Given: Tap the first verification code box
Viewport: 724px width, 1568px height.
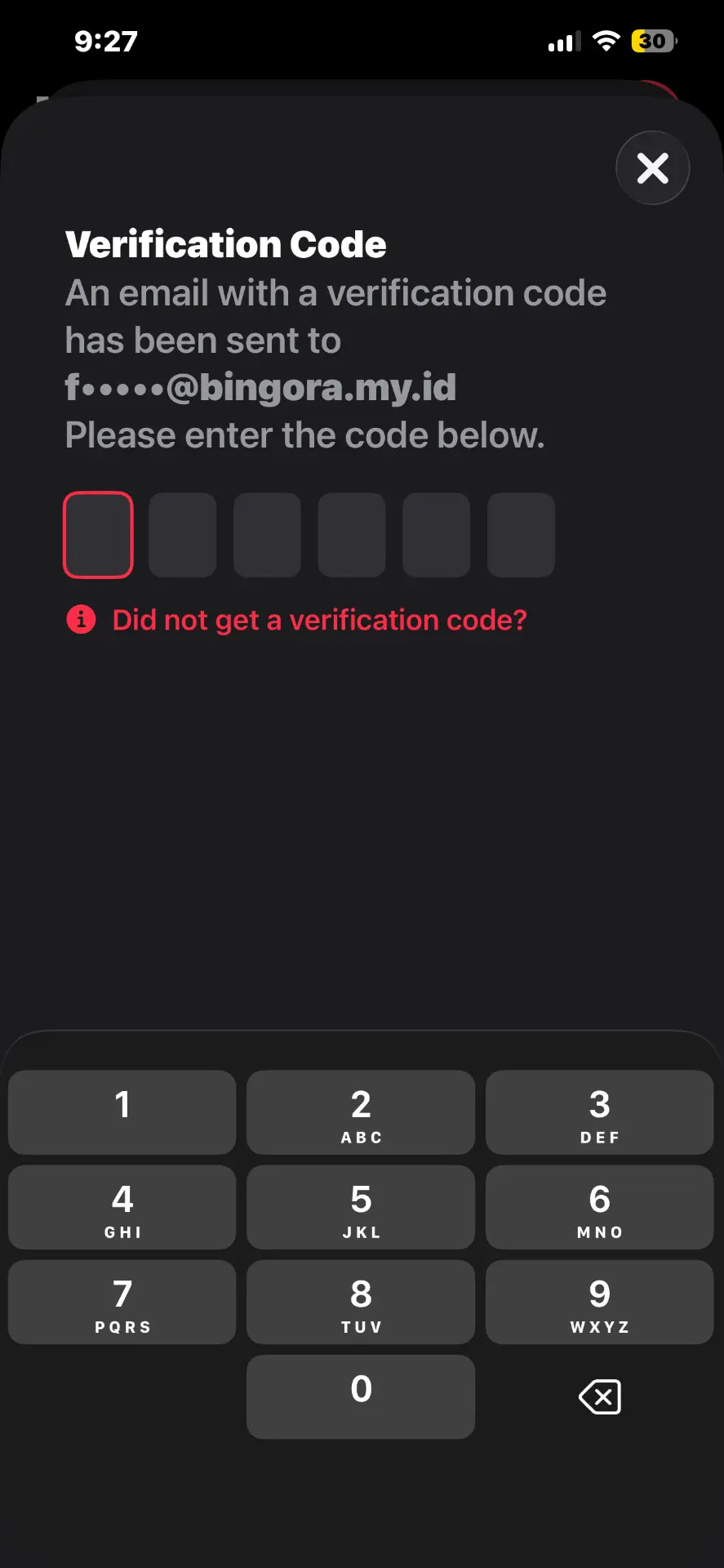Looking at the screenshot, I should click(98, 535).
